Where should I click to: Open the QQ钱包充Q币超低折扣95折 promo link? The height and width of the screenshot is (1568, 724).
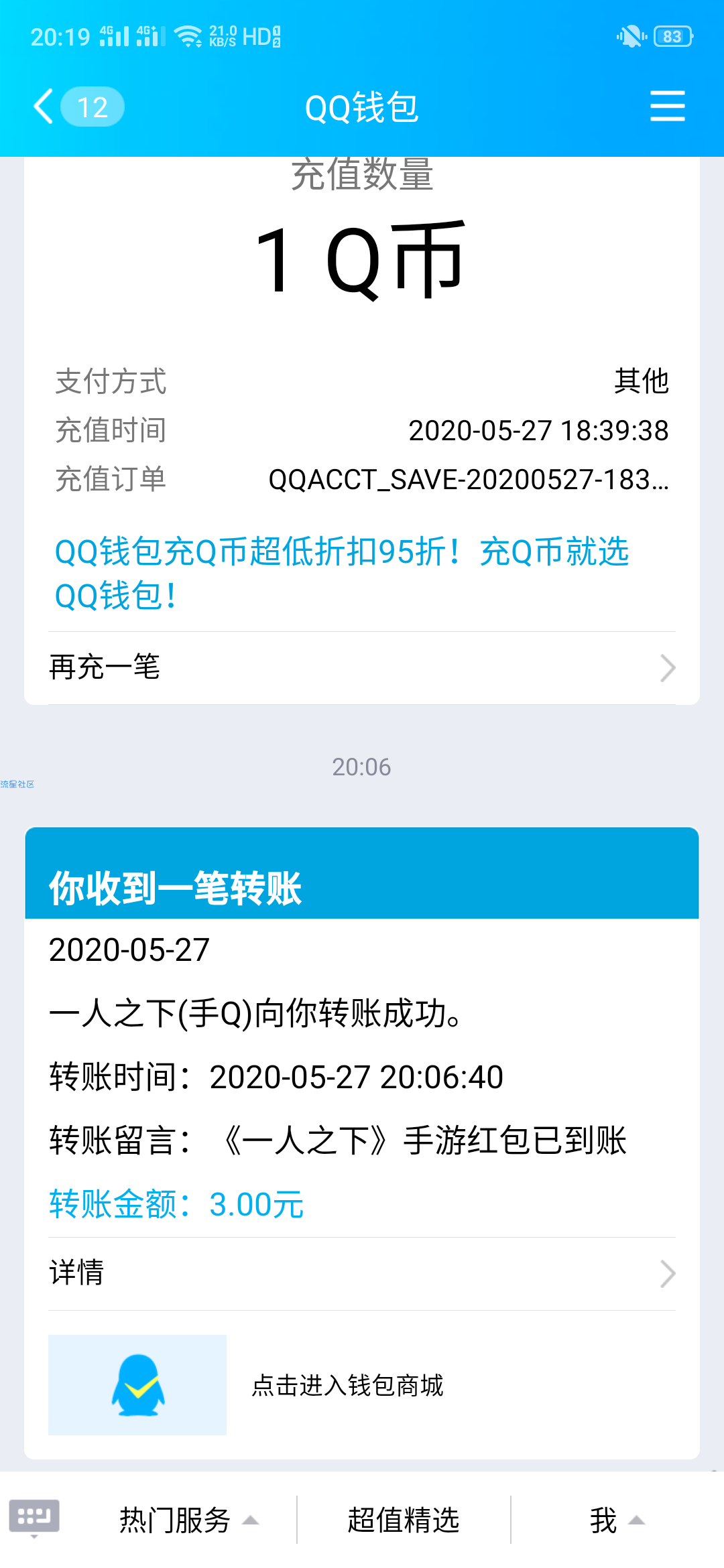(342, 574)
